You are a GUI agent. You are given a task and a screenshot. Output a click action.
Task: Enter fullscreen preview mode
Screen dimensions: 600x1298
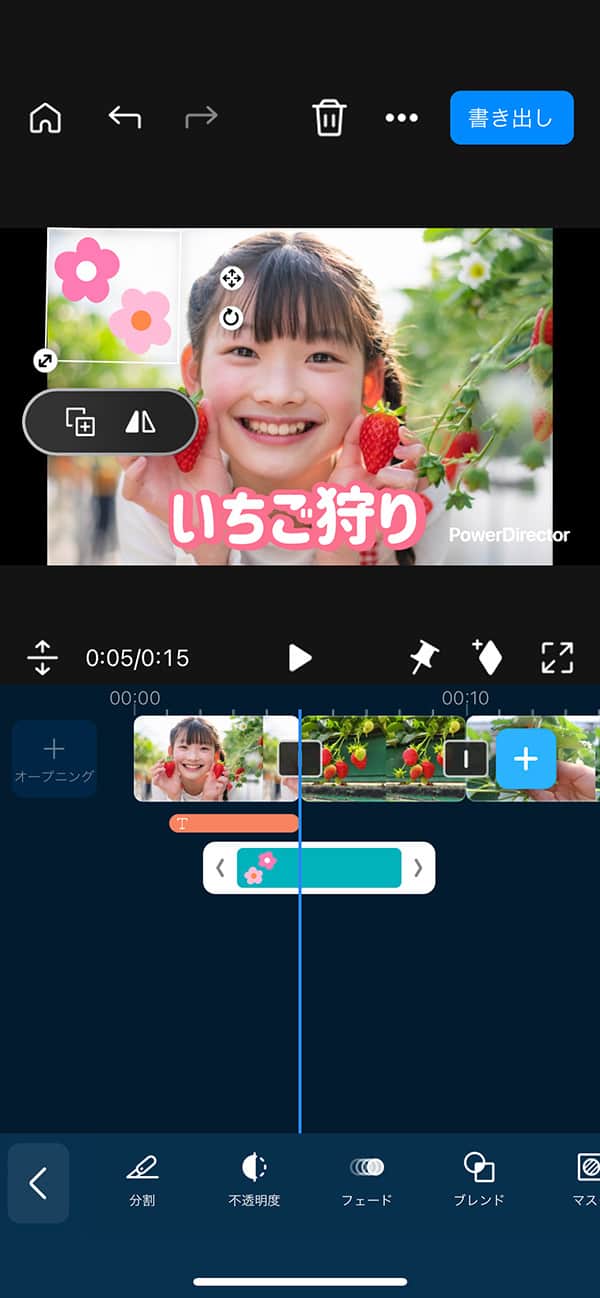(x=557, y=657)
